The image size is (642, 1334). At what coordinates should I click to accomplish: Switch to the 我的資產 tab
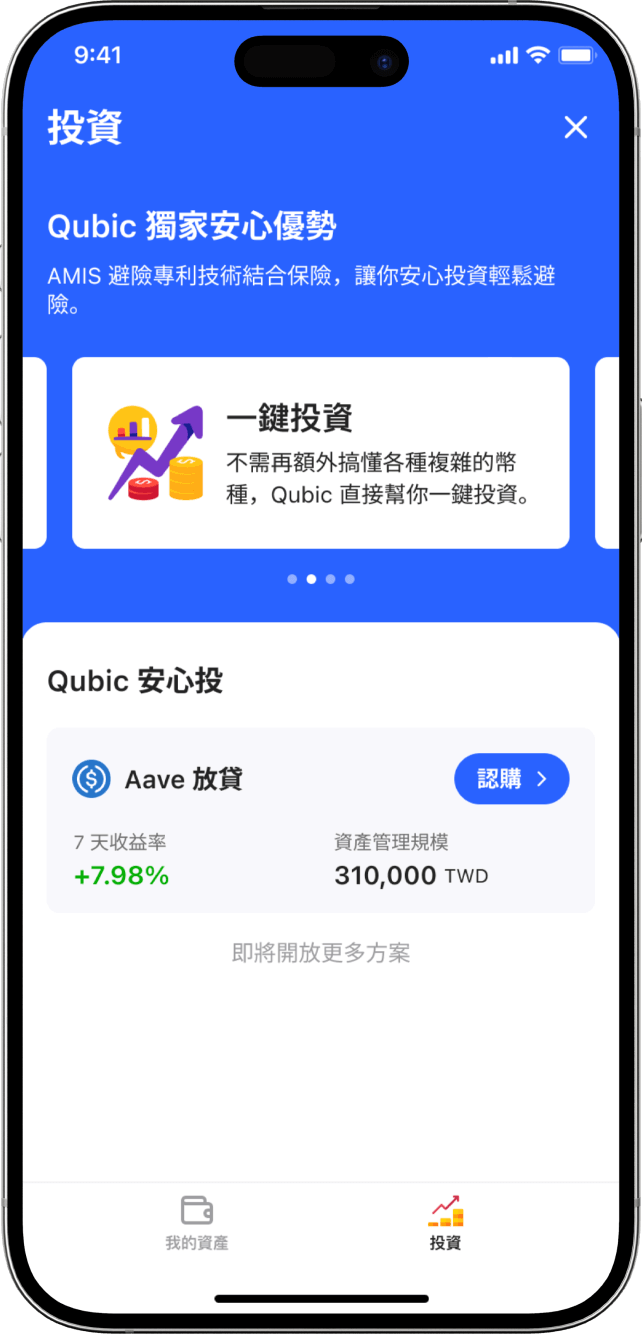click(x=197, y=1222)
